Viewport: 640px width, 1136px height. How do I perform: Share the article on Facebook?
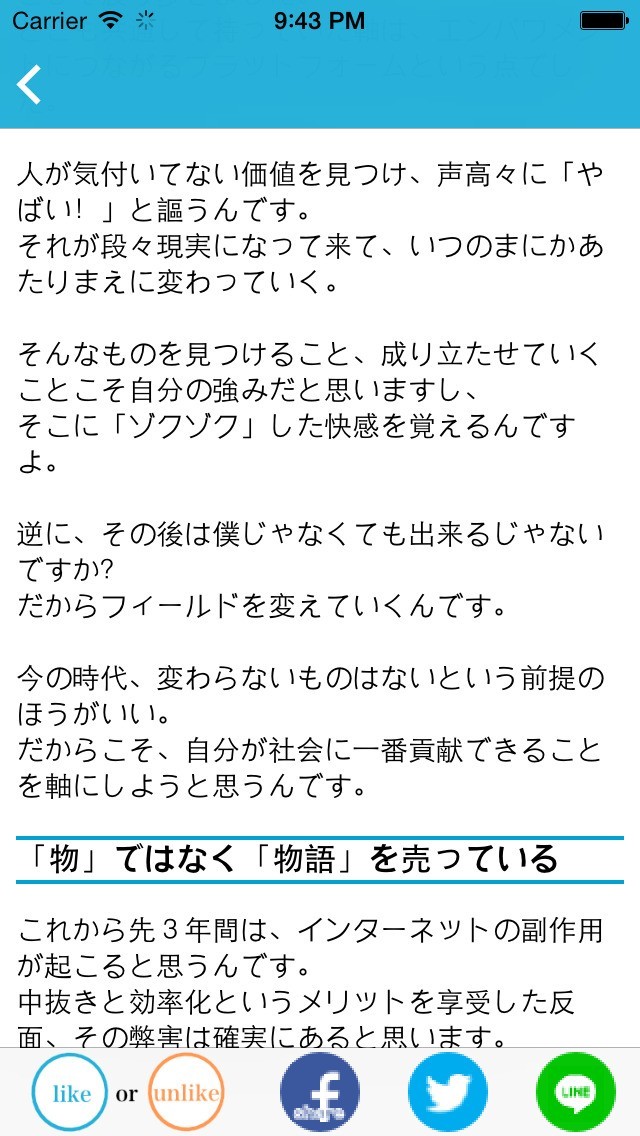pyautogui.click(x=320, y=1093)
